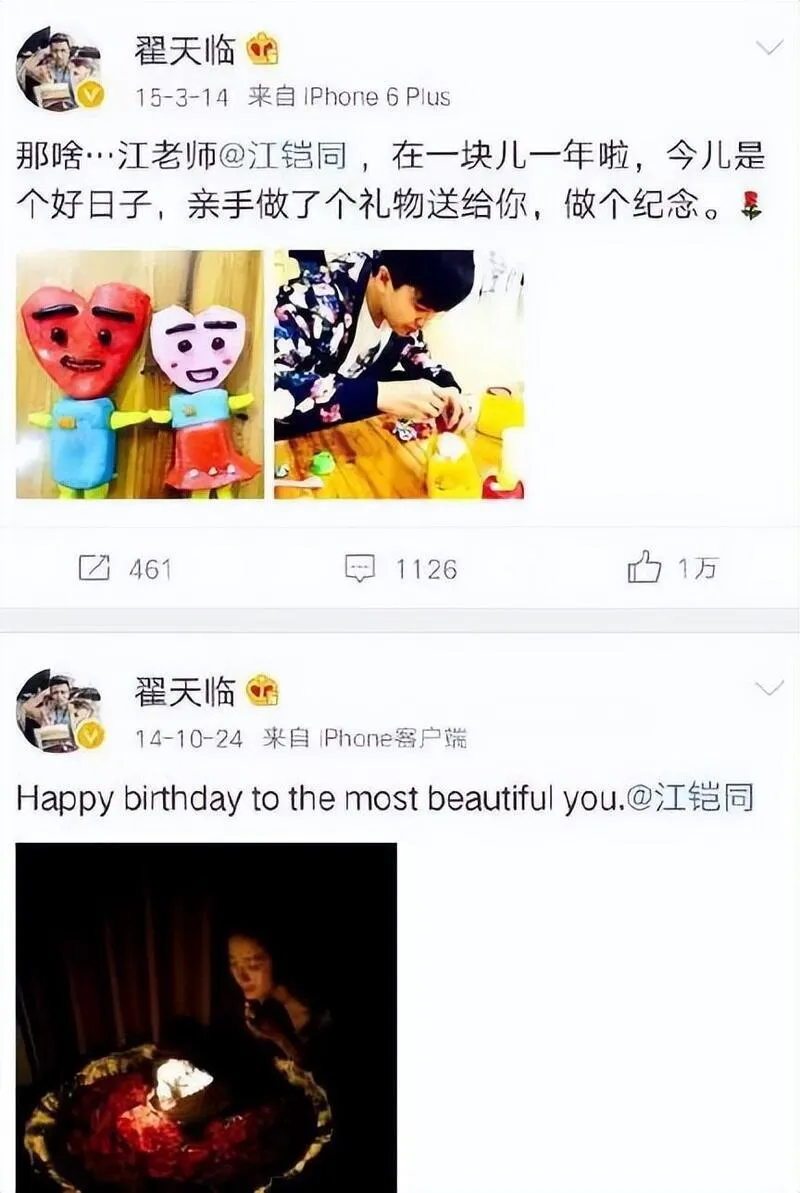The image size is (800, 1193).
Task: Open the @江铠同 mention in the birthday post
Action: [690, 799]
